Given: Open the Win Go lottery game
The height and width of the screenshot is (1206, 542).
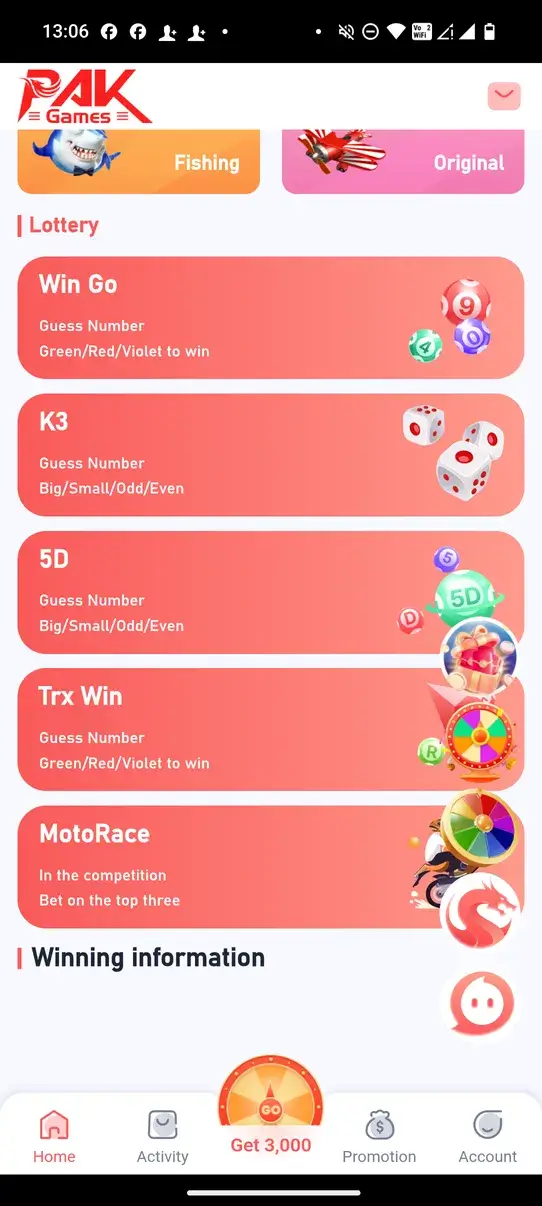Looking at the screenshot, I should [x=271, y=318].
